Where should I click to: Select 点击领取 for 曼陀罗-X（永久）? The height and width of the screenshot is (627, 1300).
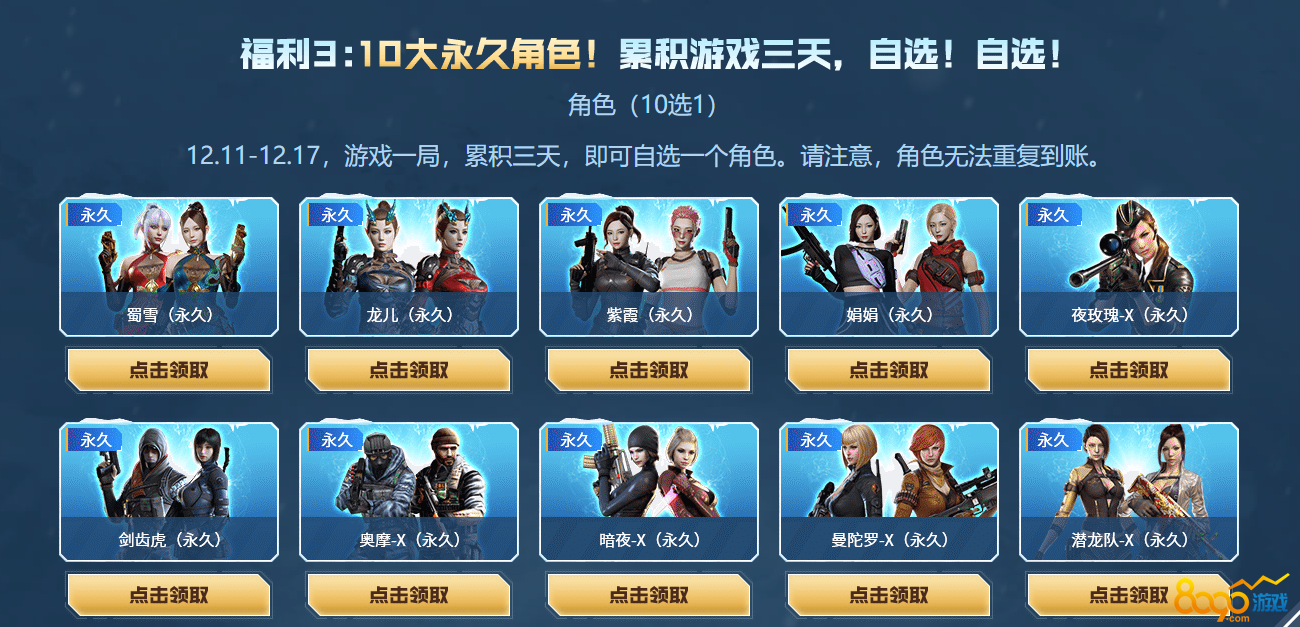pyautogui.click(x=889, y=594)
